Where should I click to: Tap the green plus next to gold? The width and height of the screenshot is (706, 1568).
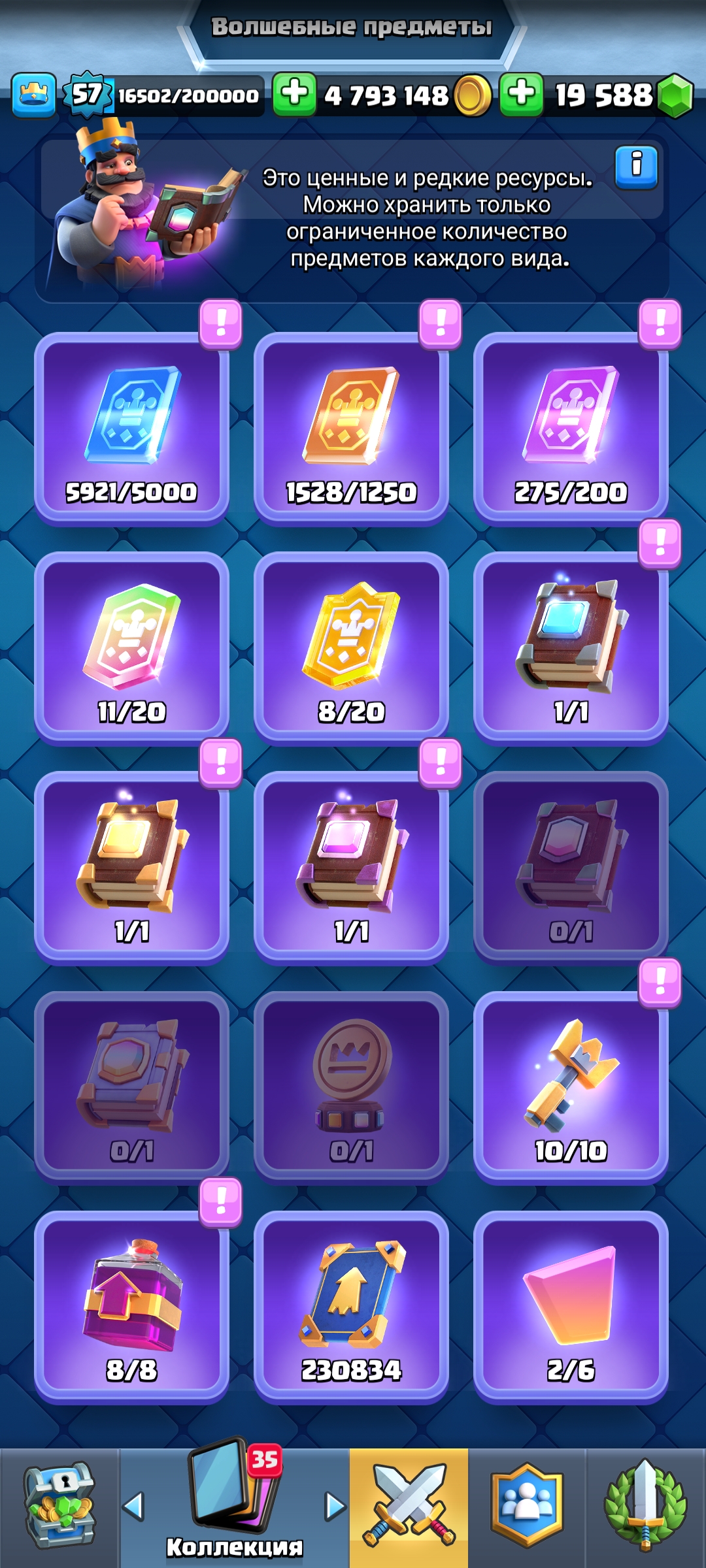point(294,94)
